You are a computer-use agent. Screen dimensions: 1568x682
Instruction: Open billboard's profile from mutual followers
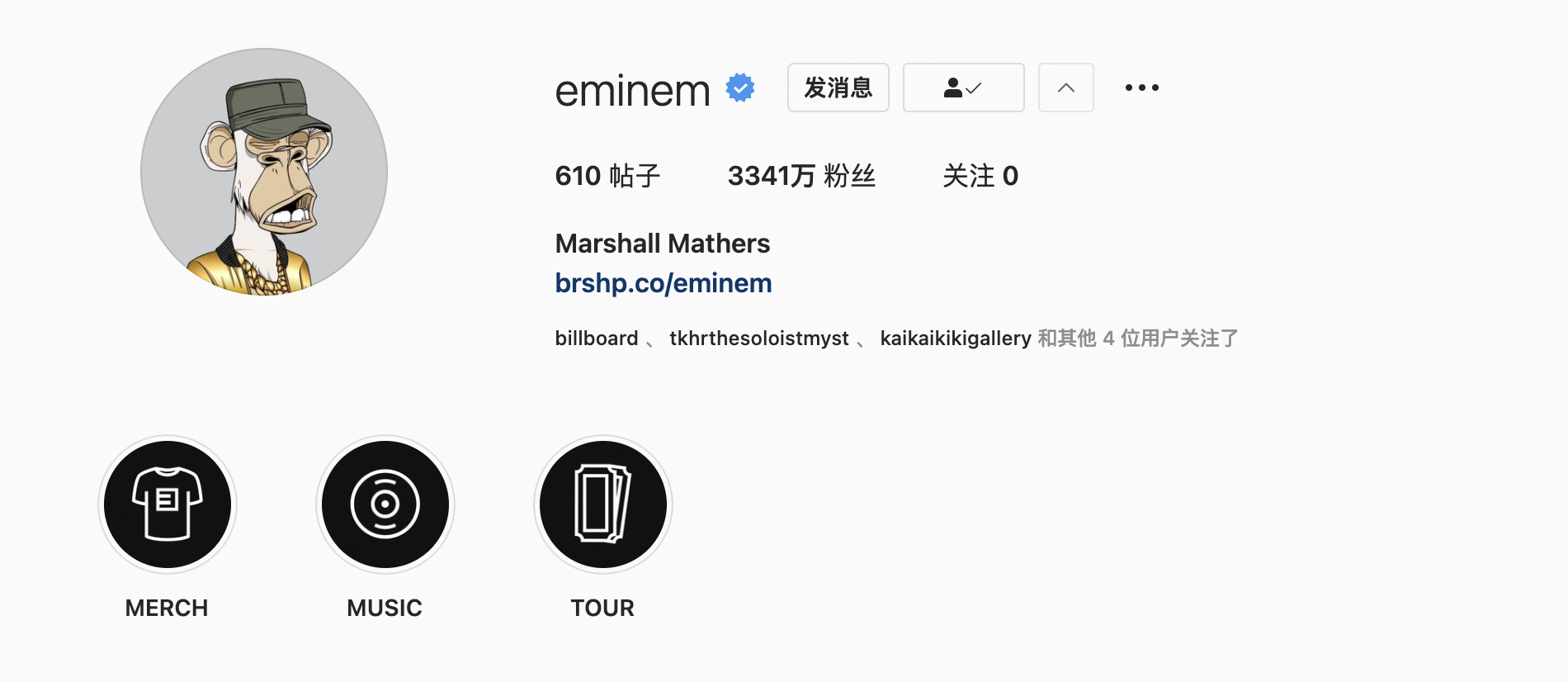pyautogui.click(x=596, y=339)
